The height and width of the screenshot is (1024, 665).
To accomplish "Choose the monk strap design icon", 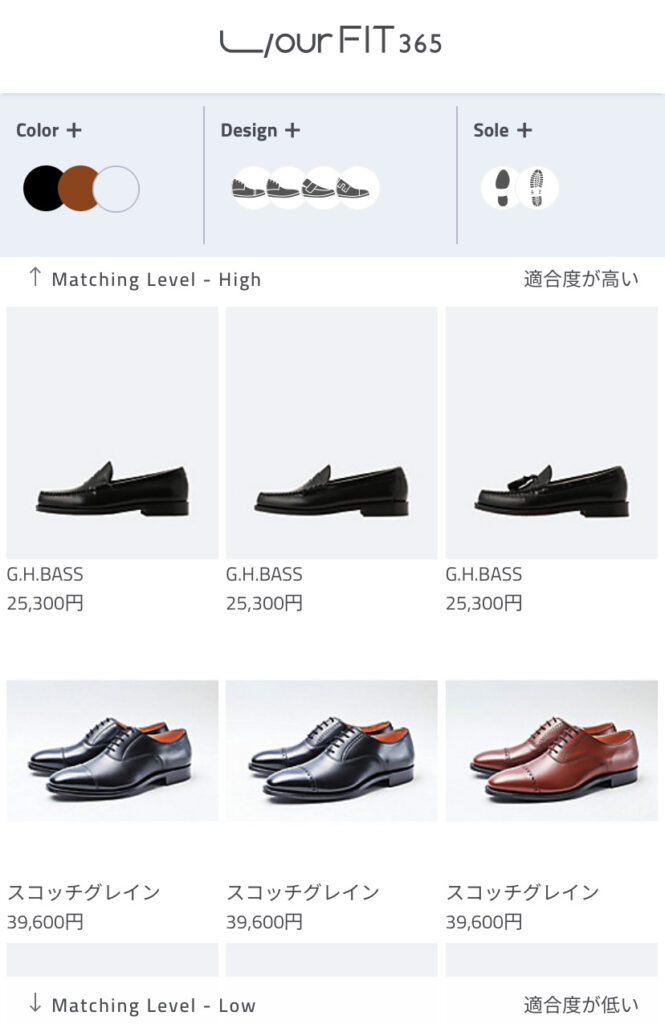I will click(322, 188).
